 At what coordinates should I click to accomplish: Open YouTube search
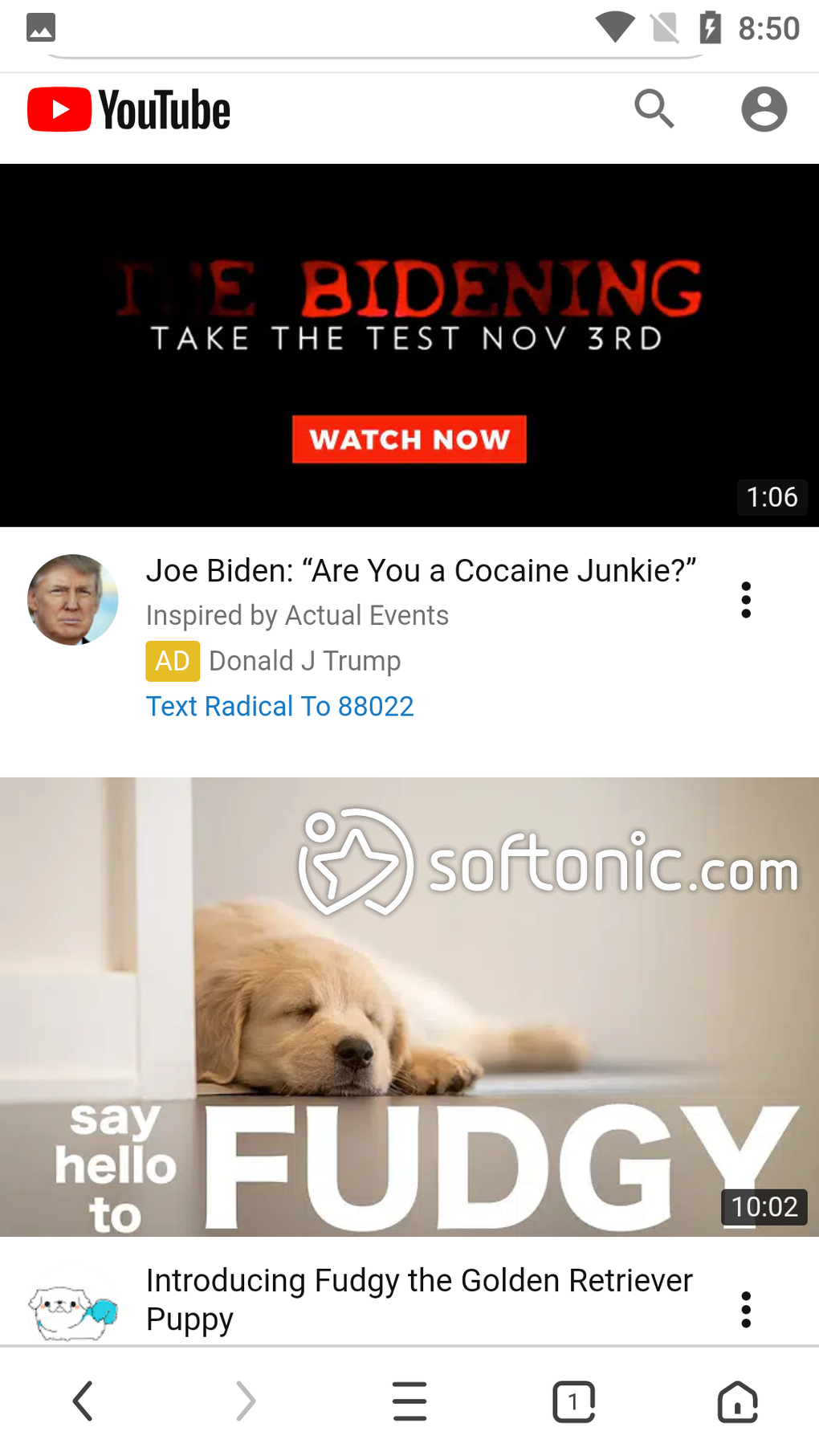point(654,109)
